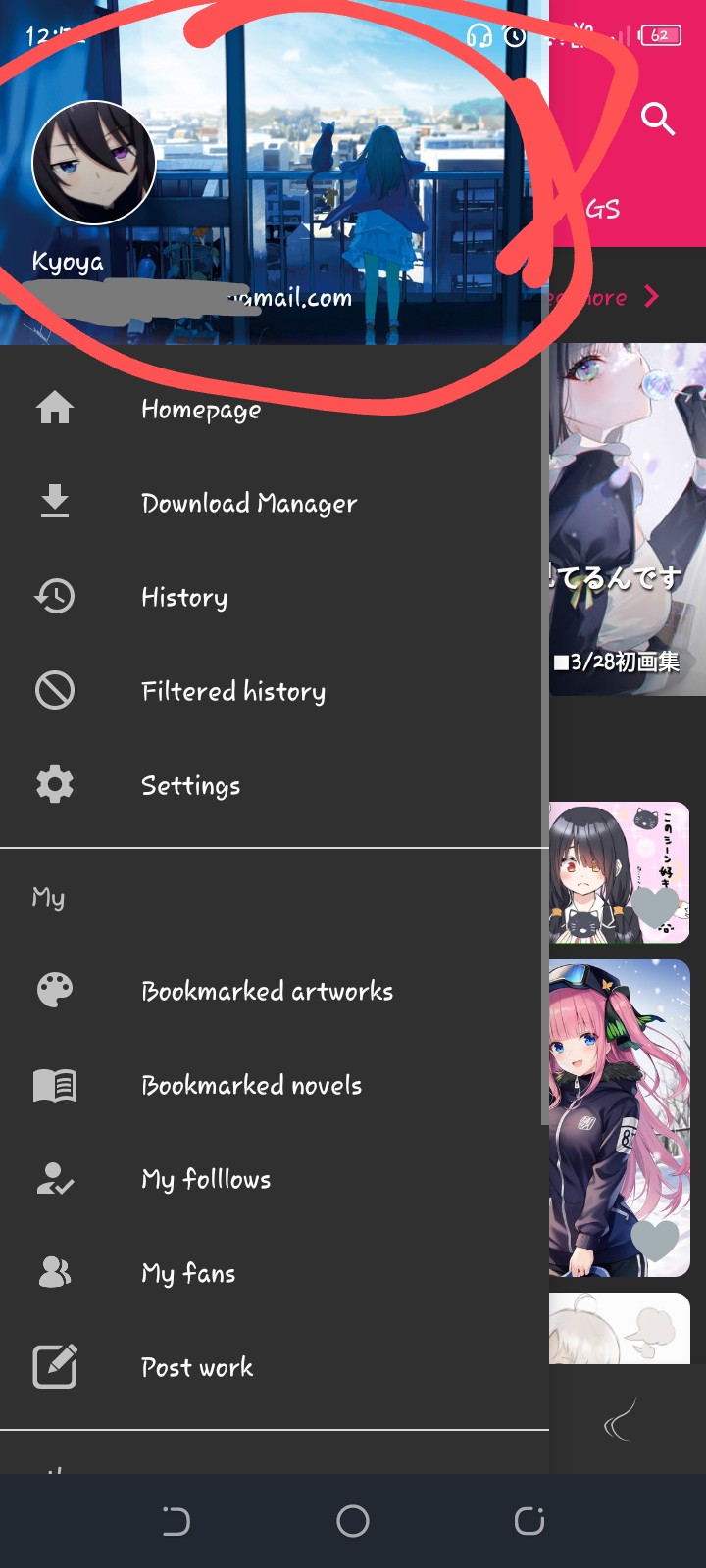Open Settings using the gear icon
The image size is (706, 1568).
coord(55,784)
